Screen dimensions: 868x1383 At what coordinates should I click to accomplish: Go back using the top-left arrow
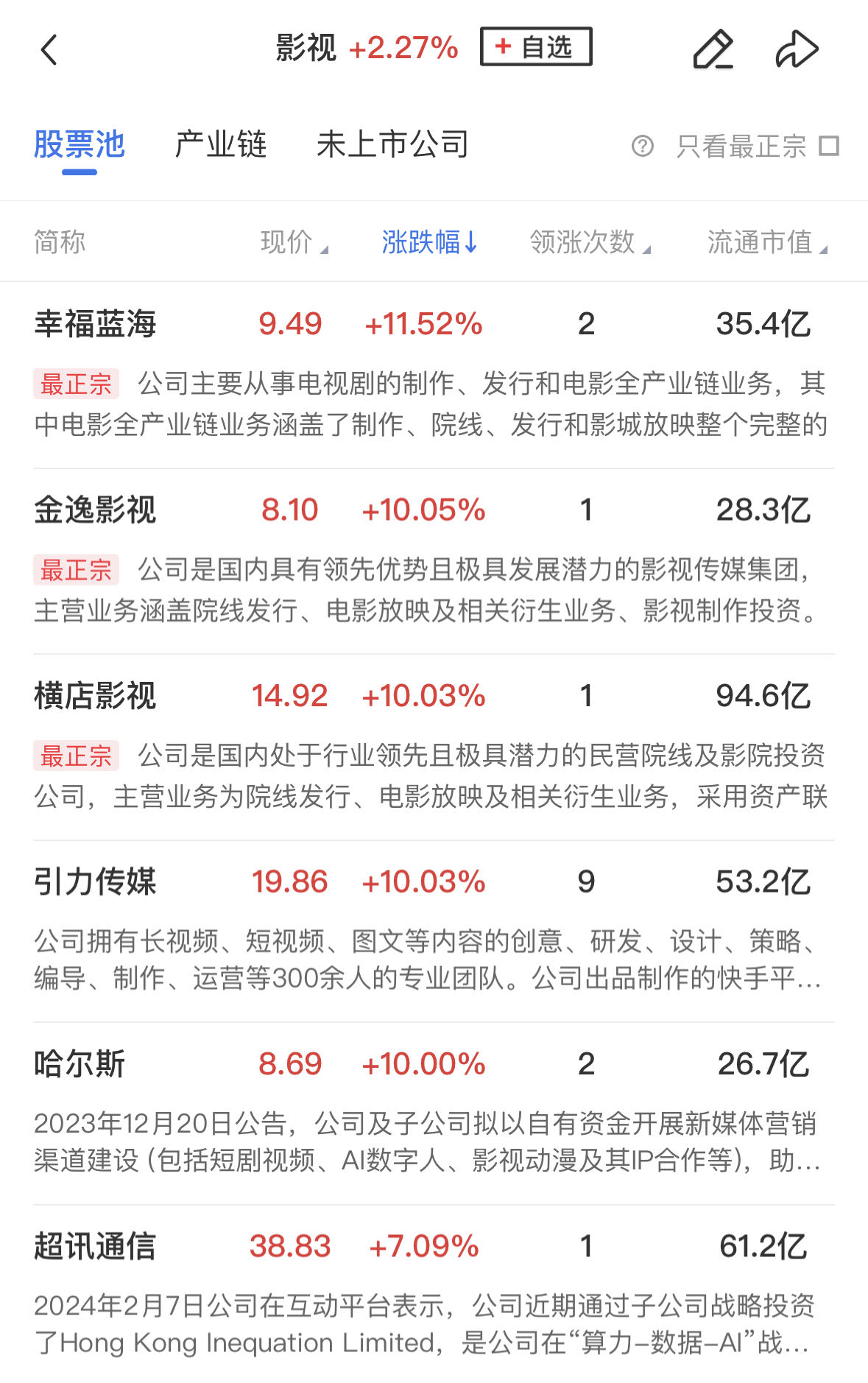coord(49,50)
